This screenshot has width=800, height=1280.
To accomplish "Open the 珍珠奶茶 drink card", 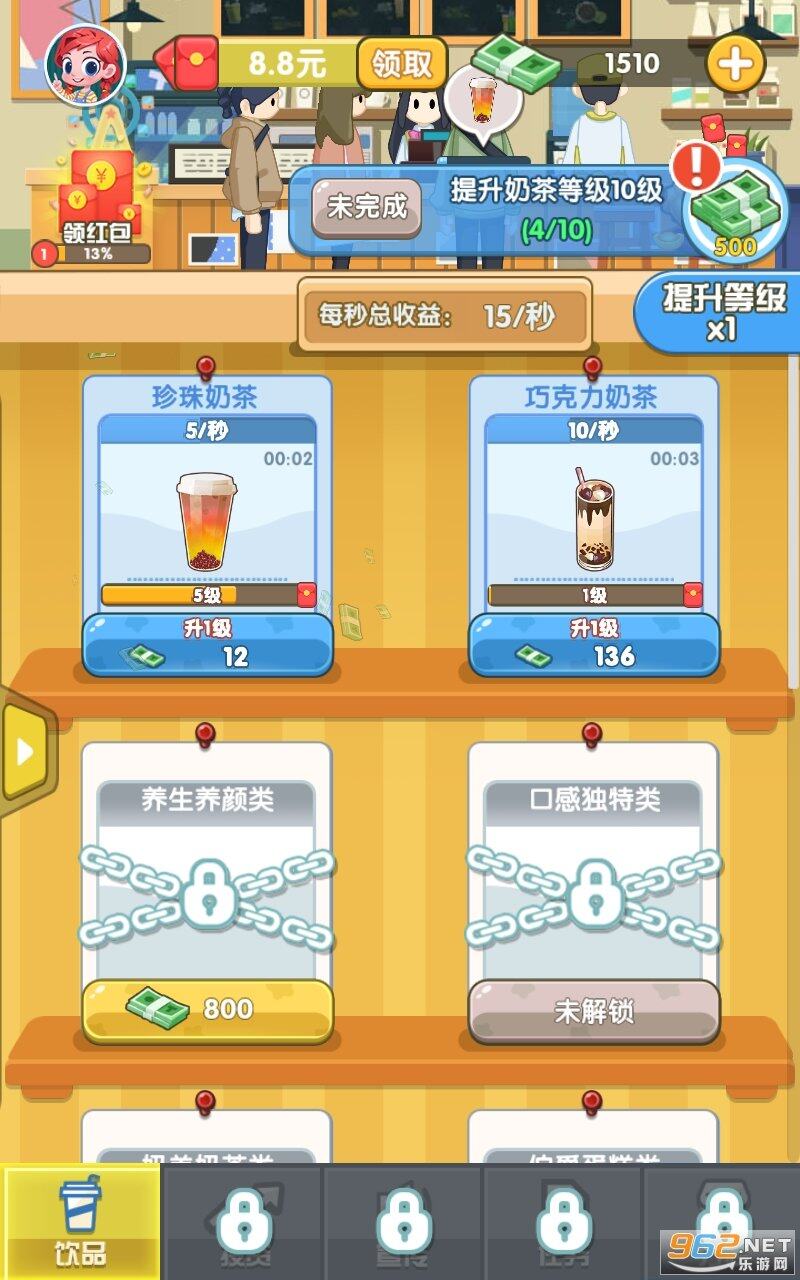I will (x=207, y=500).
